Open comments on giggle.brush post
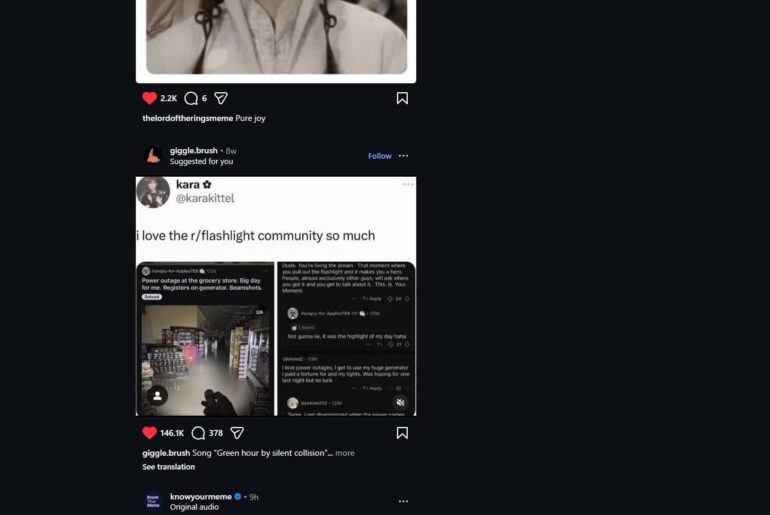The height and width of the screenshot is (515, 770). coord(198,433)
